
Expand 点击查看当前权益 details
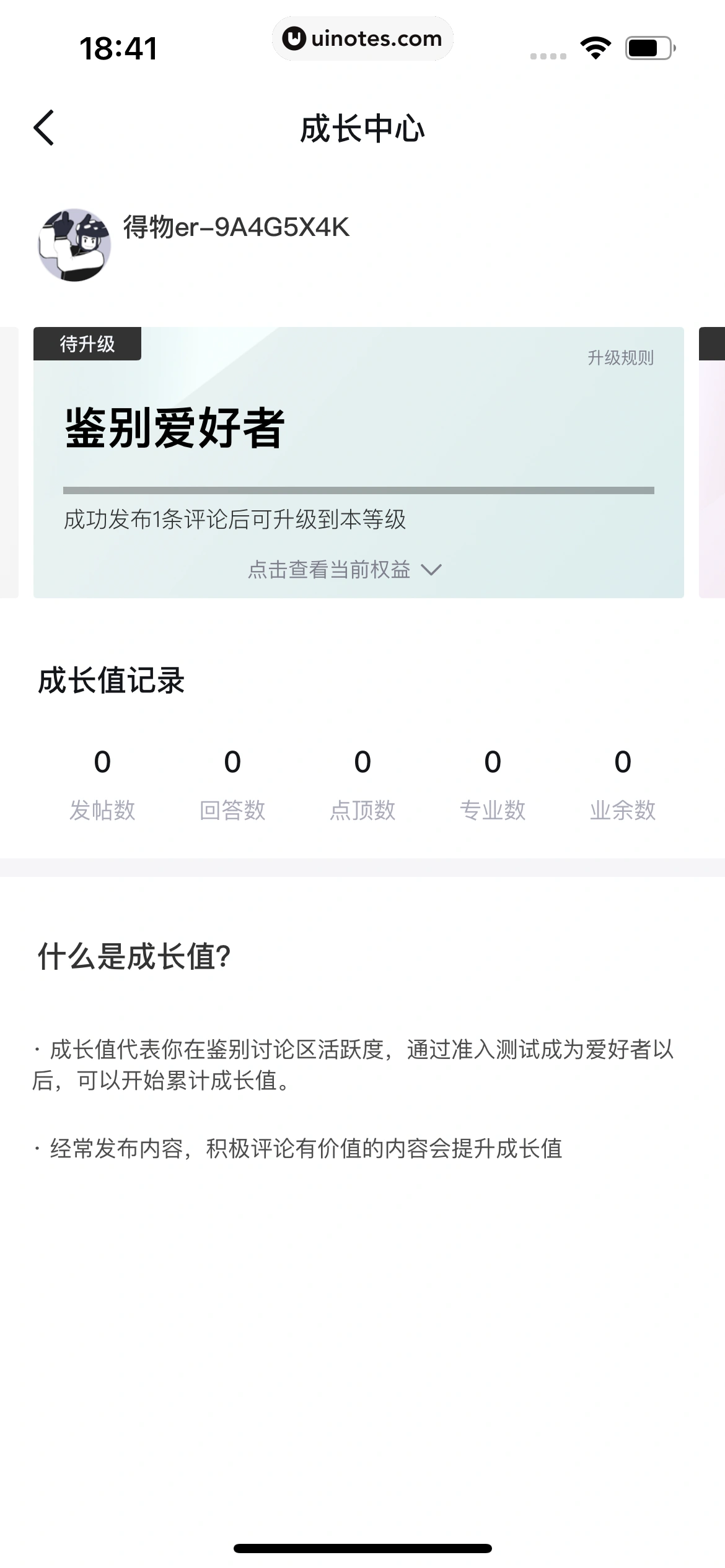coord(329,569)
